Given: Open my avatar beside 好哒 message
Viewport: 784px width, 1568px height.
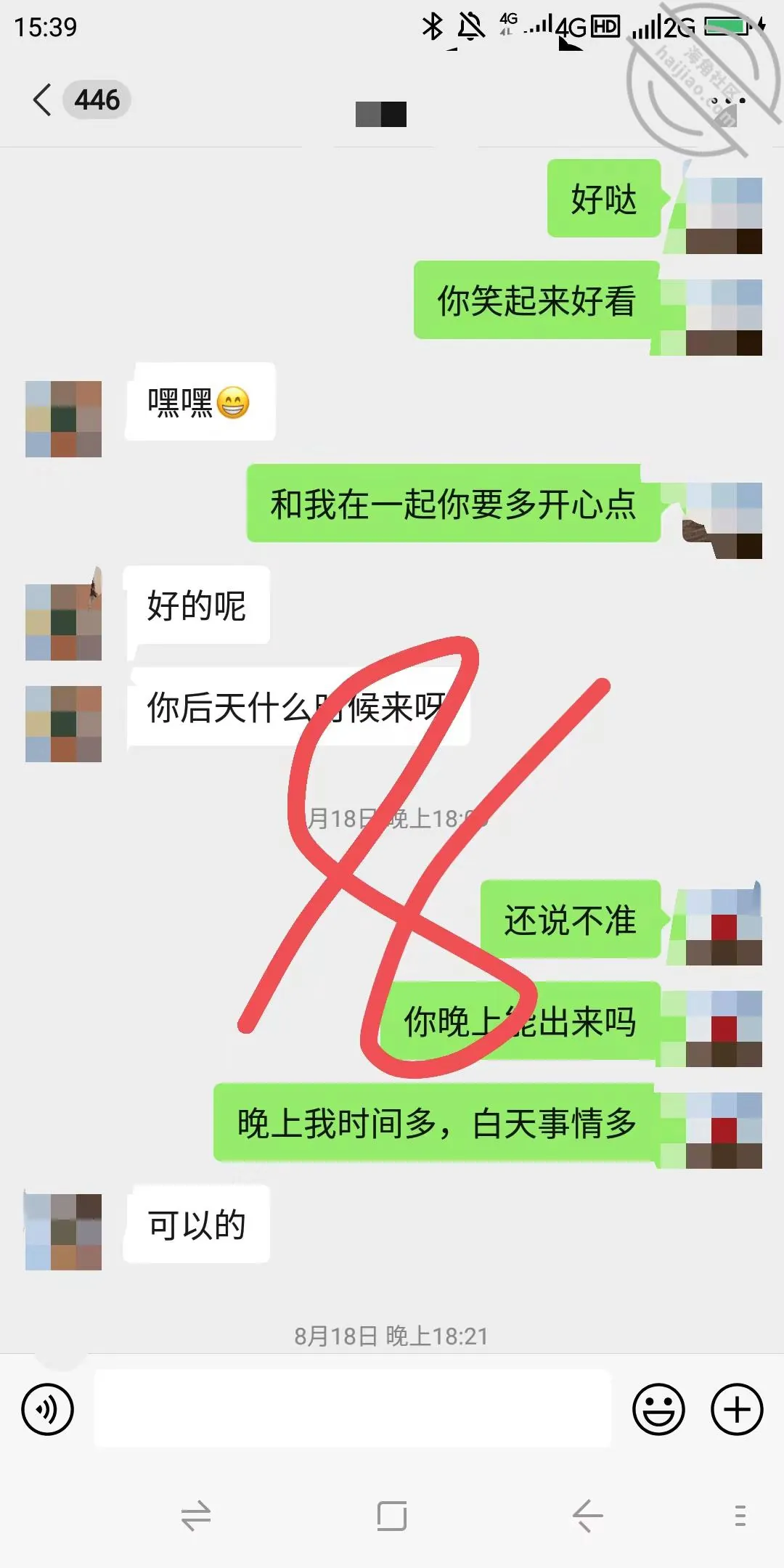Looking at the screenshot, I should (x=724, y=216).
